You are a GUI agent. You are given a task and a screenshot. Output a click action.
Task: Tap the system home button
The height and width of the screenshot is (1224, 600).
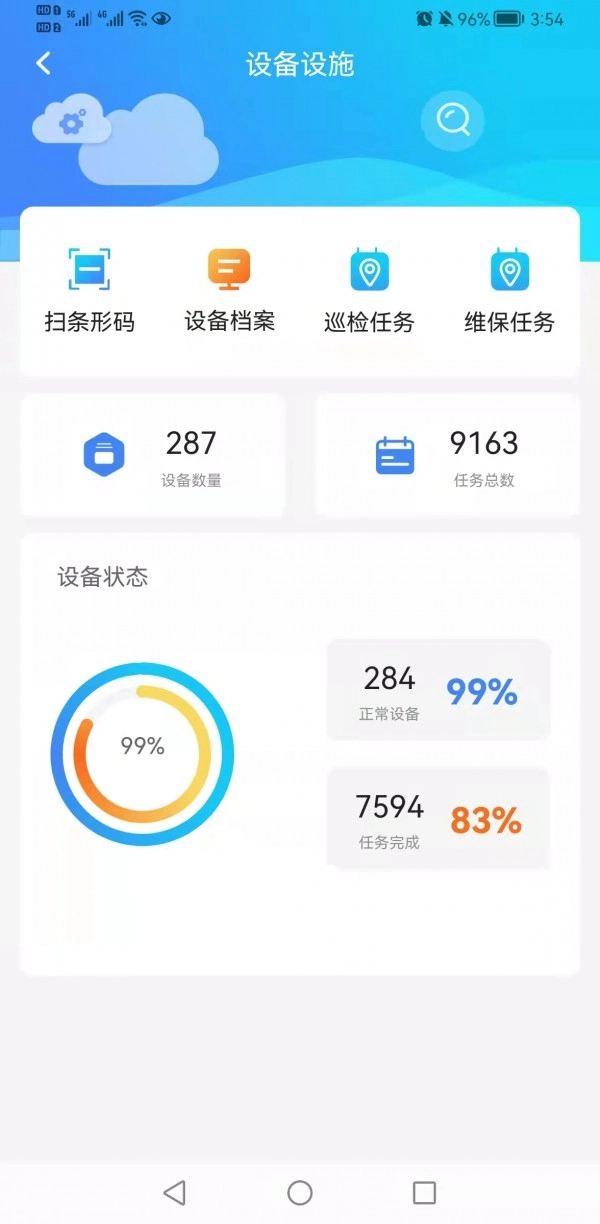(x=300, y=1192)
